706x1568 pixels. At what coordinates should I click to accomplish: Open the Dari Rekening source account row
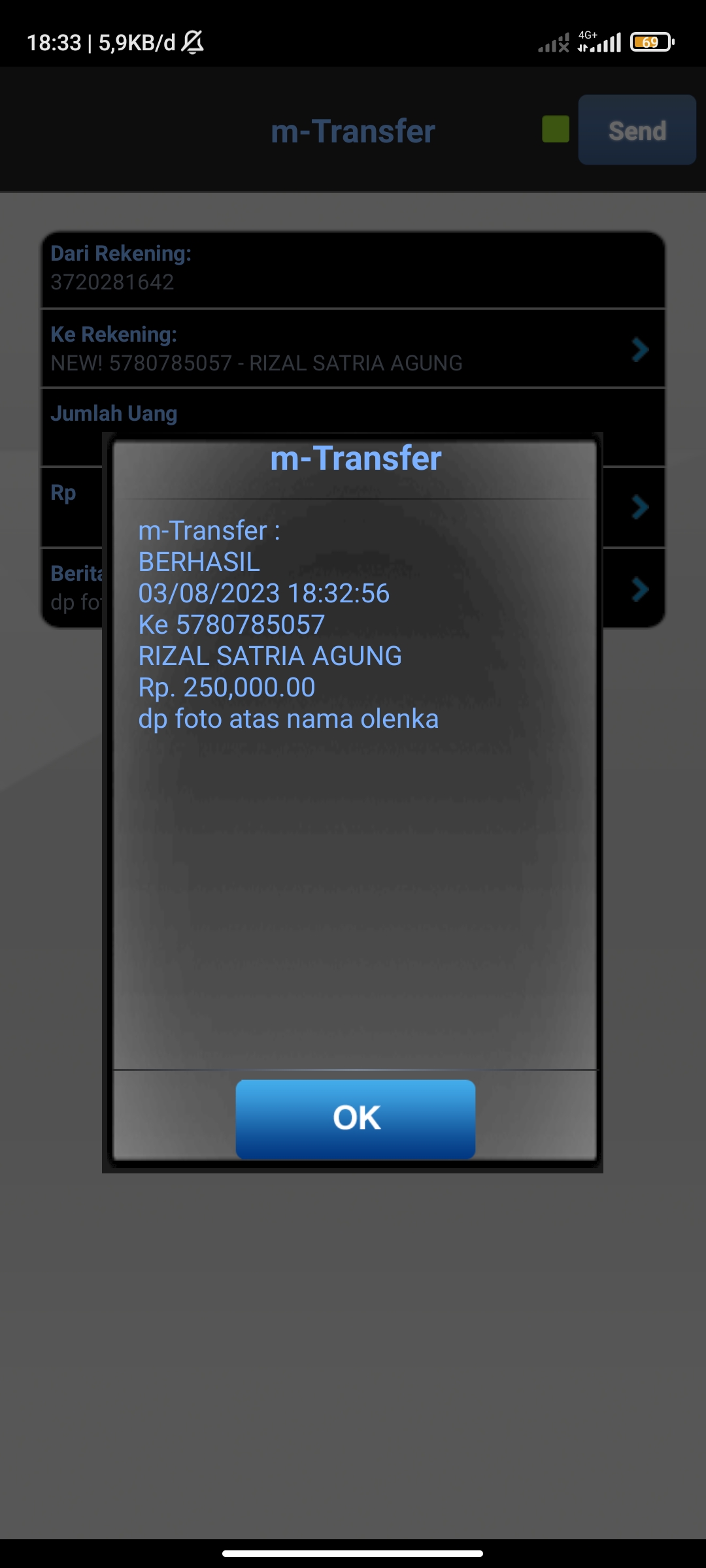(353, 269)
